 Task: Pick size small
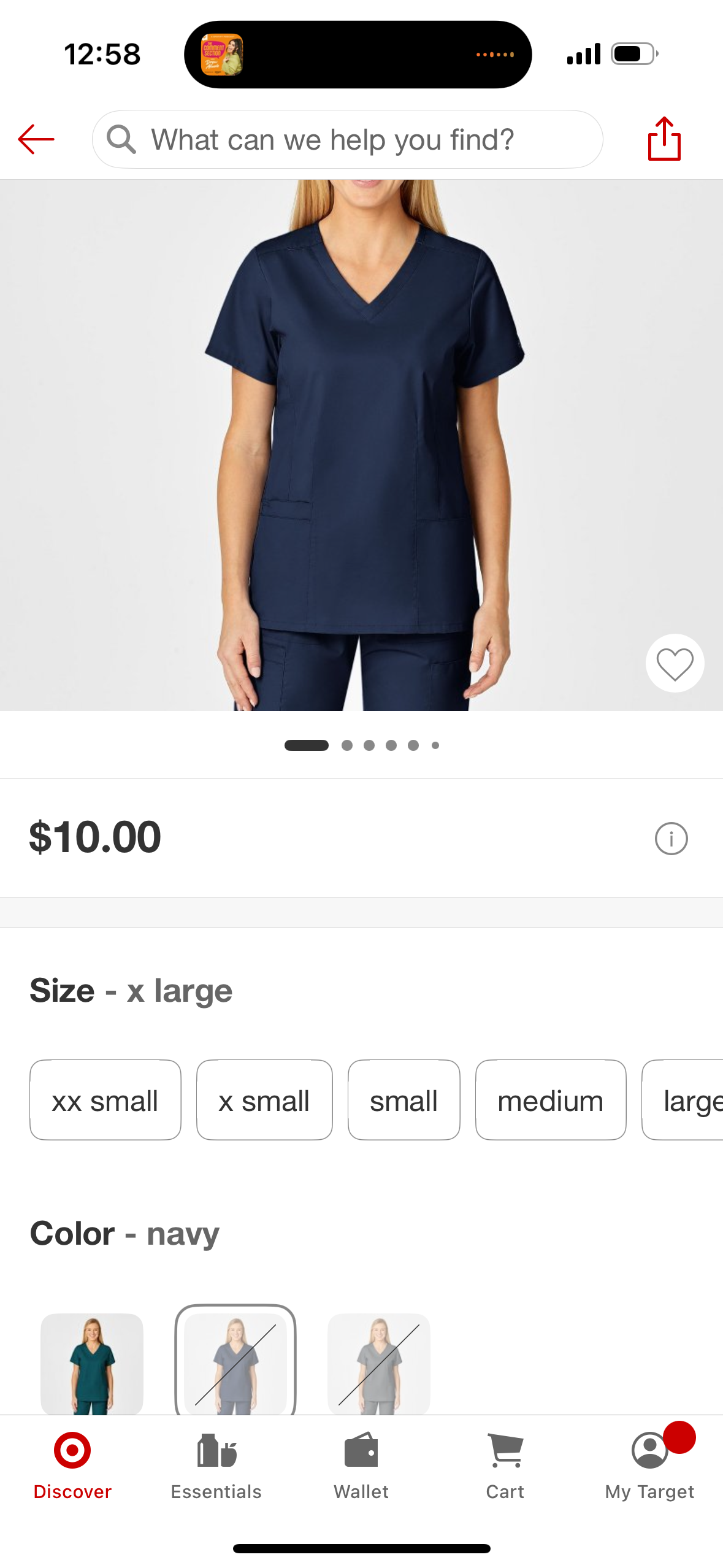(404, 1100)
